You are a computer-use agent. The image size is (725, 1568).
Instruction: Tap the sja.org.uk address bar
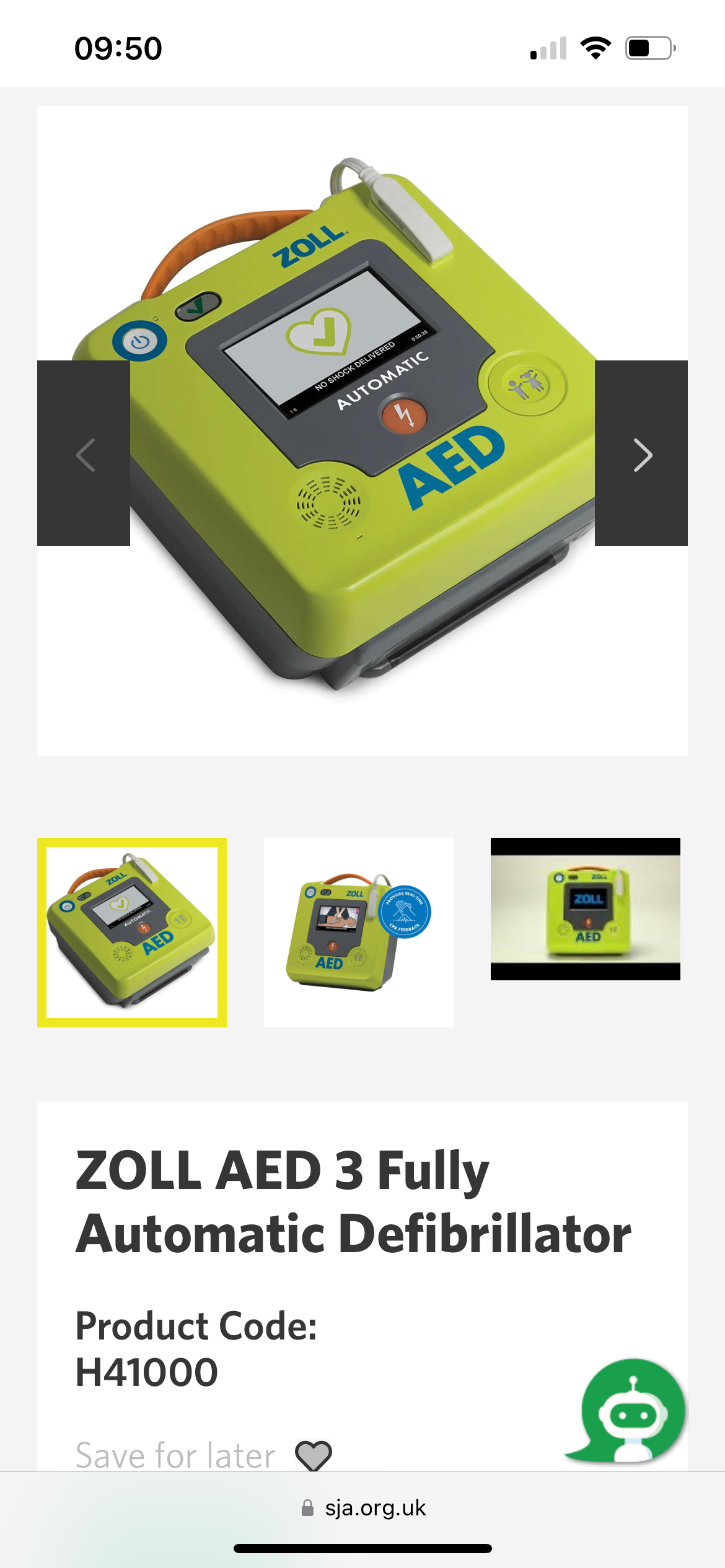(363, 1508)
